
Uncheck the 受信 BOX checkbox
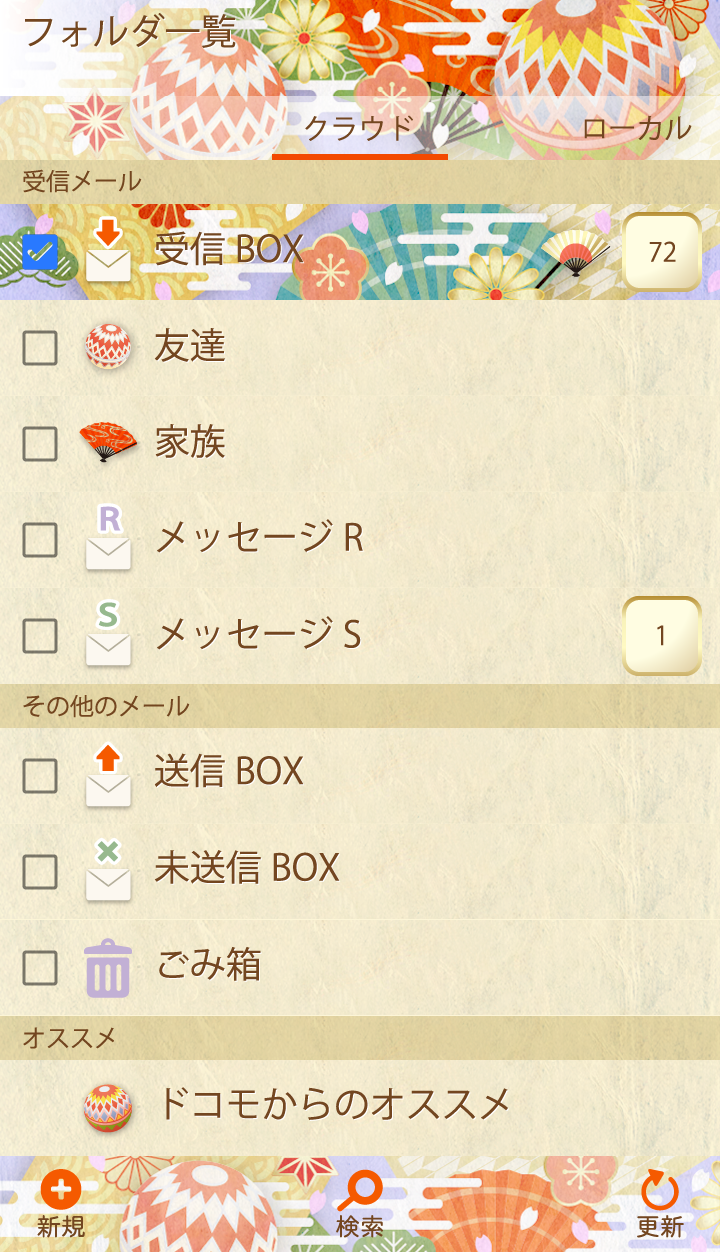[40, 253]
